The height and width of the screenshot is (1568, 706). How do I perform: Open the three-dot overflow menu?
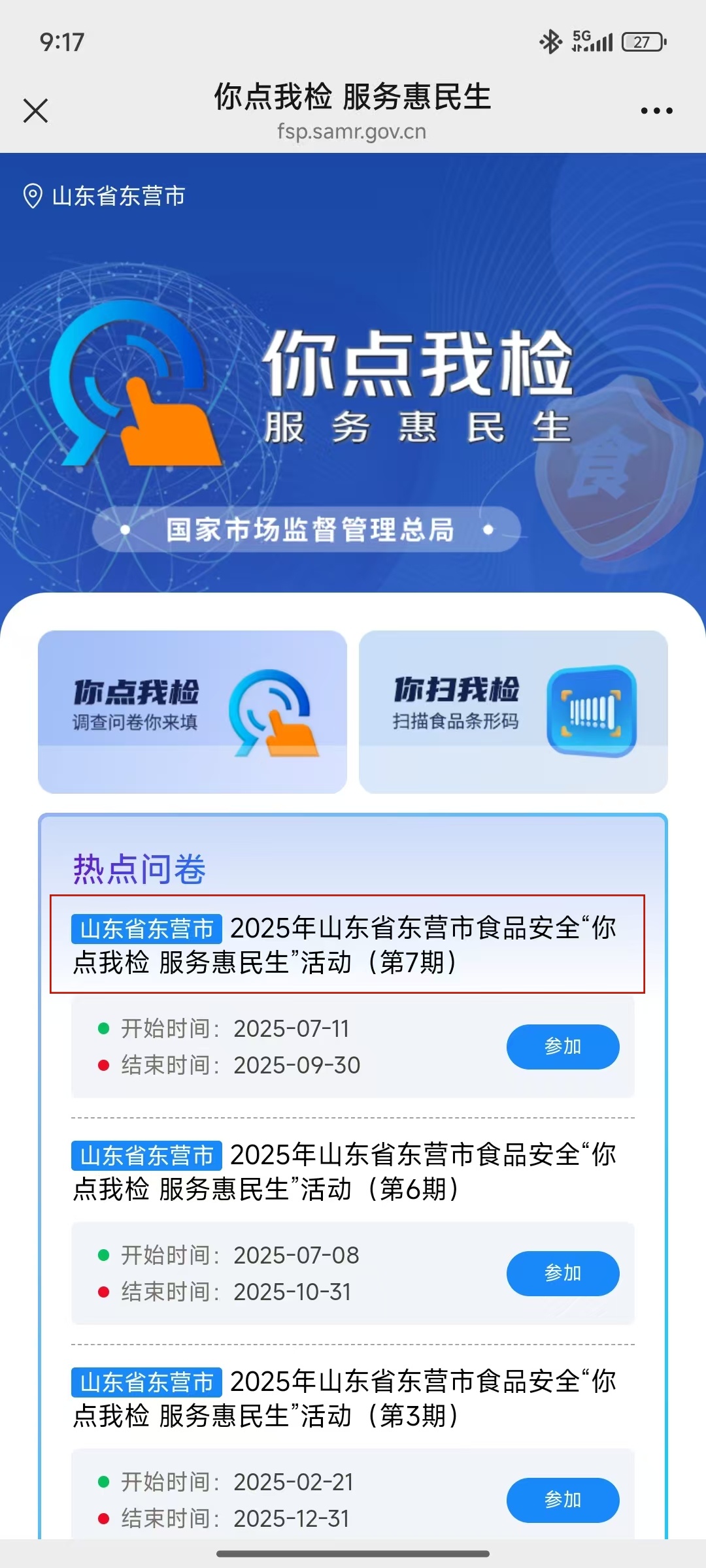point(656,110)
